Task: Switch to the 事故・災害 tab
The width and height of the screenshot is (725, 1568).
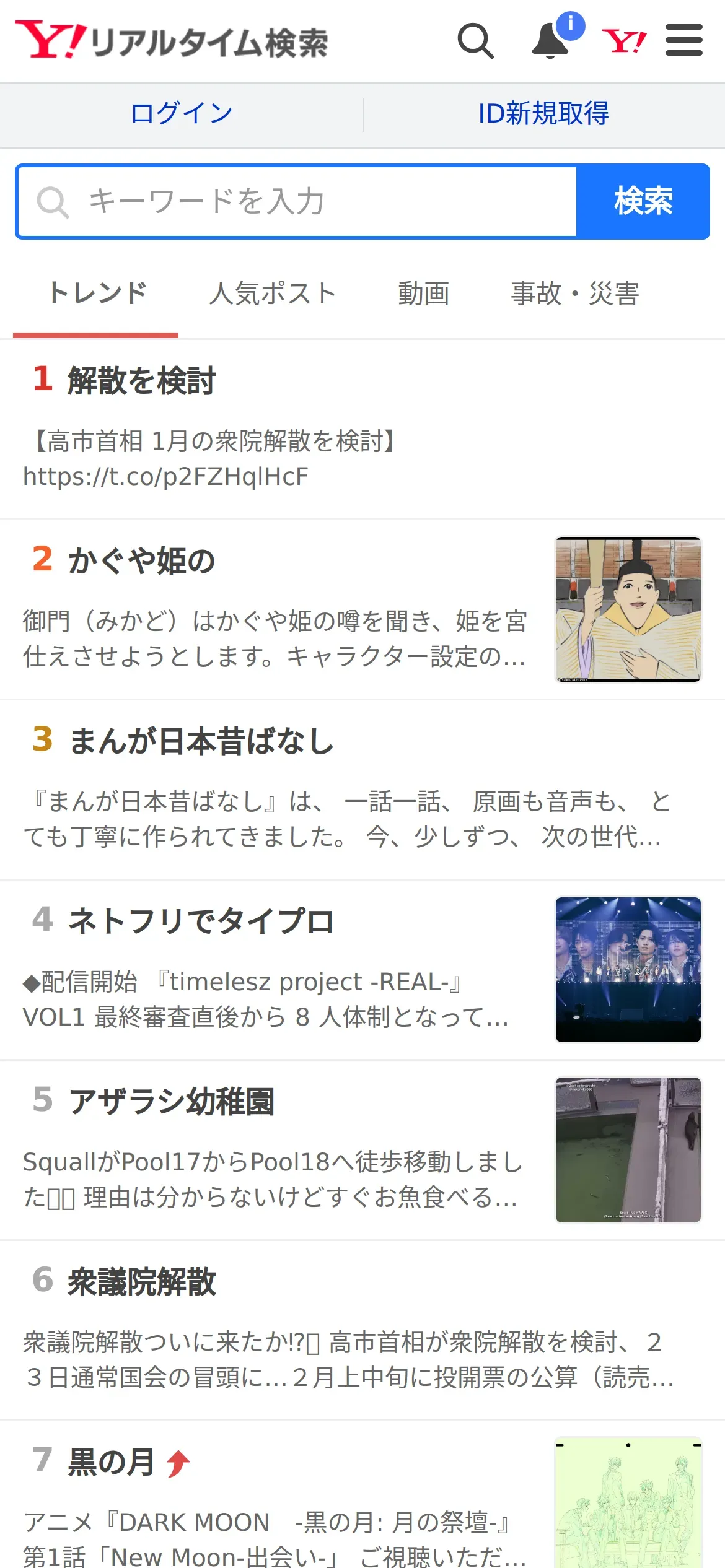Action: [574, 294]
